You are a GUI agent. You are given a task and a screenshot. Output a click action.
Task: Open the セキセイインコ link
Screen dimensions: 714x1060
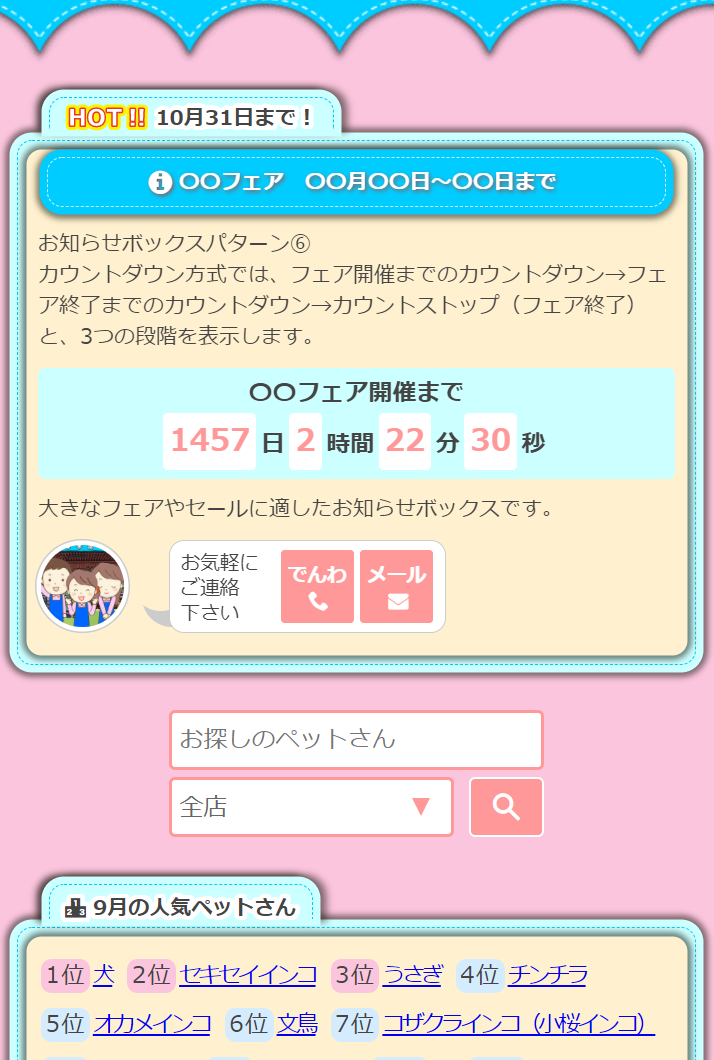tap(248, 975)
